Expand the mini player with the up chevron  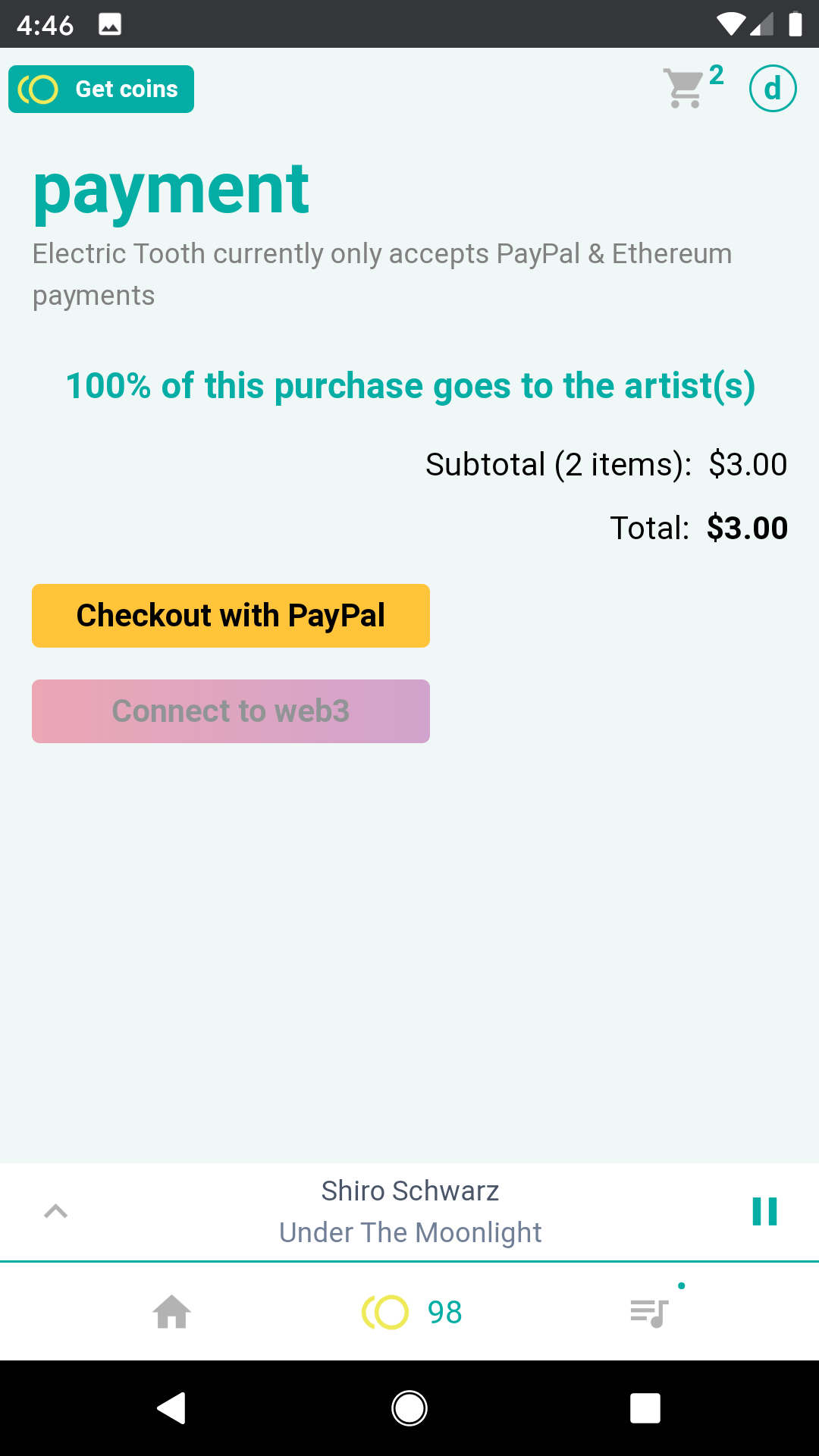pyautogui.click(x=56, y=1211)
